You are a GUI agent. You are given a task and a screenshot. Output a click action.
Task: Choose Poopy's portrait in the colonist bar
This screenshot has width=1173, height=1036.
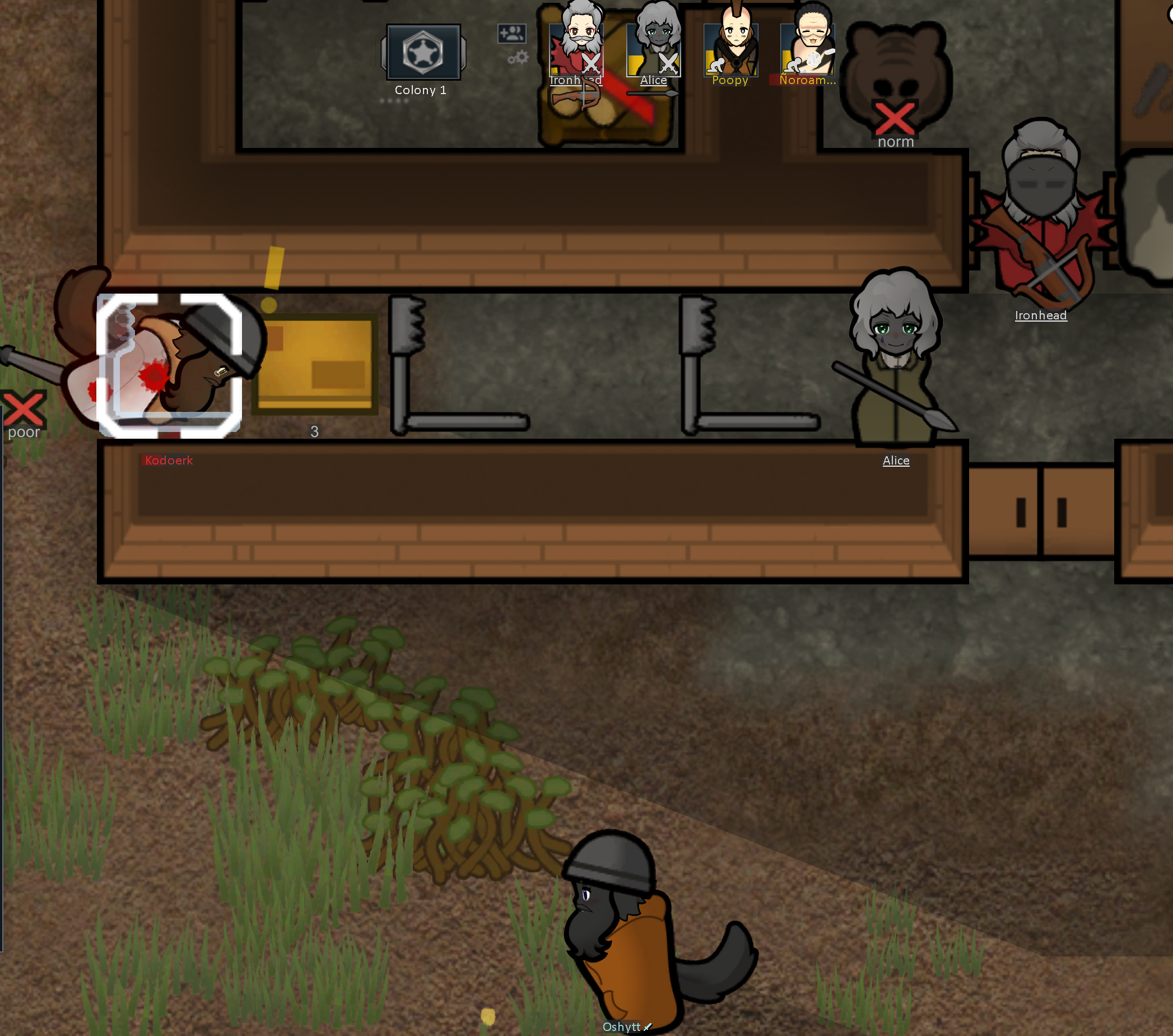[730, 46]
